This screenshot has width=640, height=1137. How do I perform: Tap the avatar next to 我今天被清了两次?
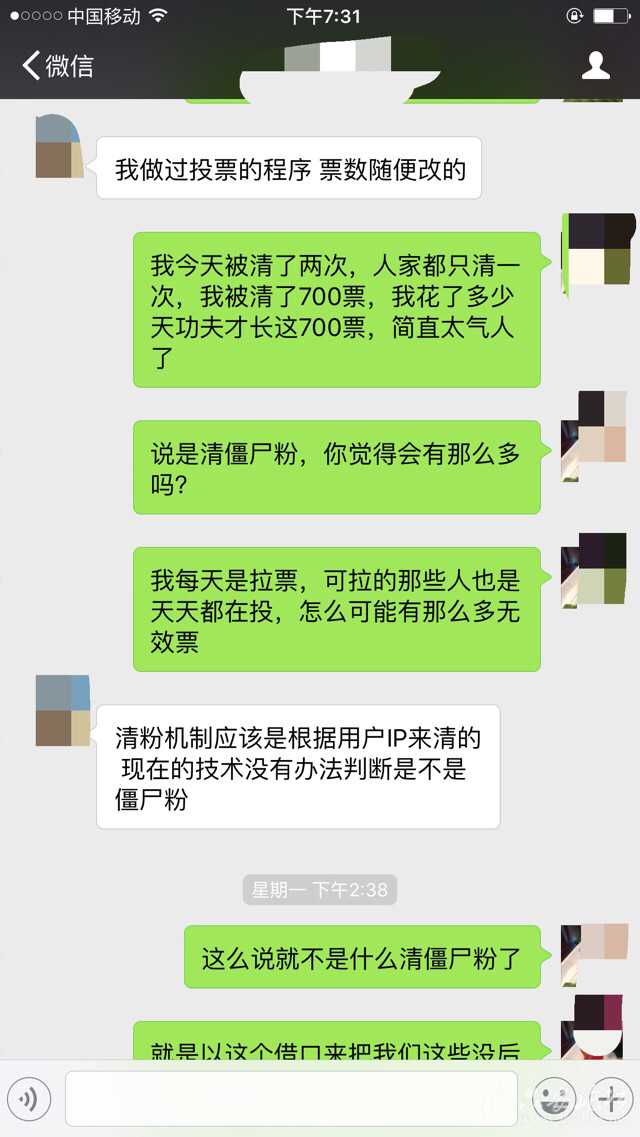click(x=597, y=249)
